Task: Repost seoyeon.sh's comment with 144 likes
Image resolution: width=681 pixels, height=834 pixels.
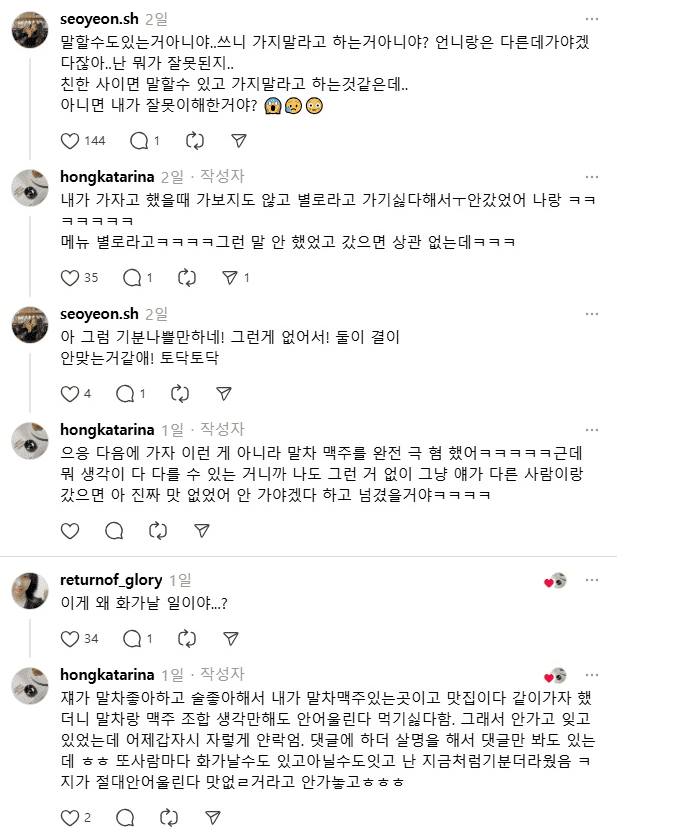Action: [x=194, y=141]
